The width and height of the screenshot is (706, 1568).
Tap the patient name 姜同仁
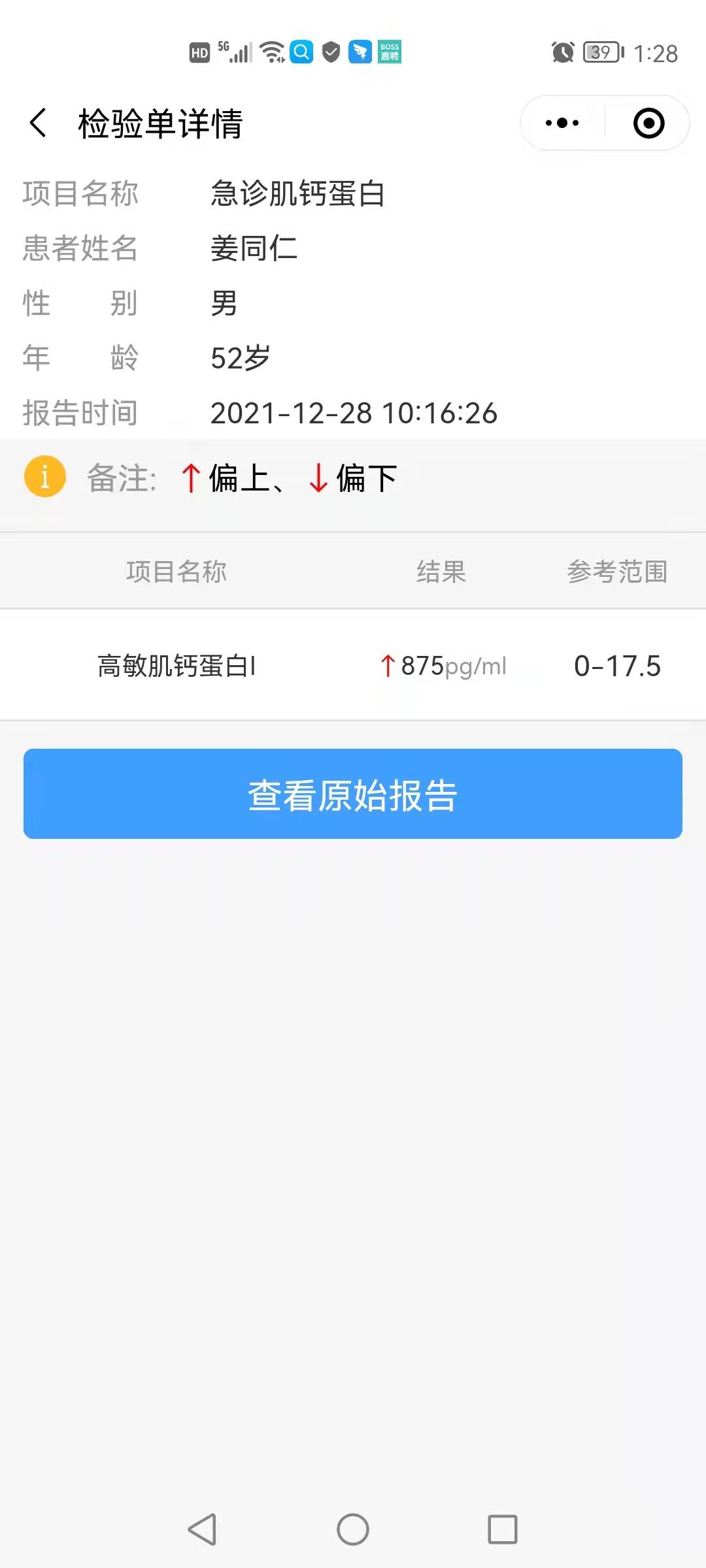(256, 250)
